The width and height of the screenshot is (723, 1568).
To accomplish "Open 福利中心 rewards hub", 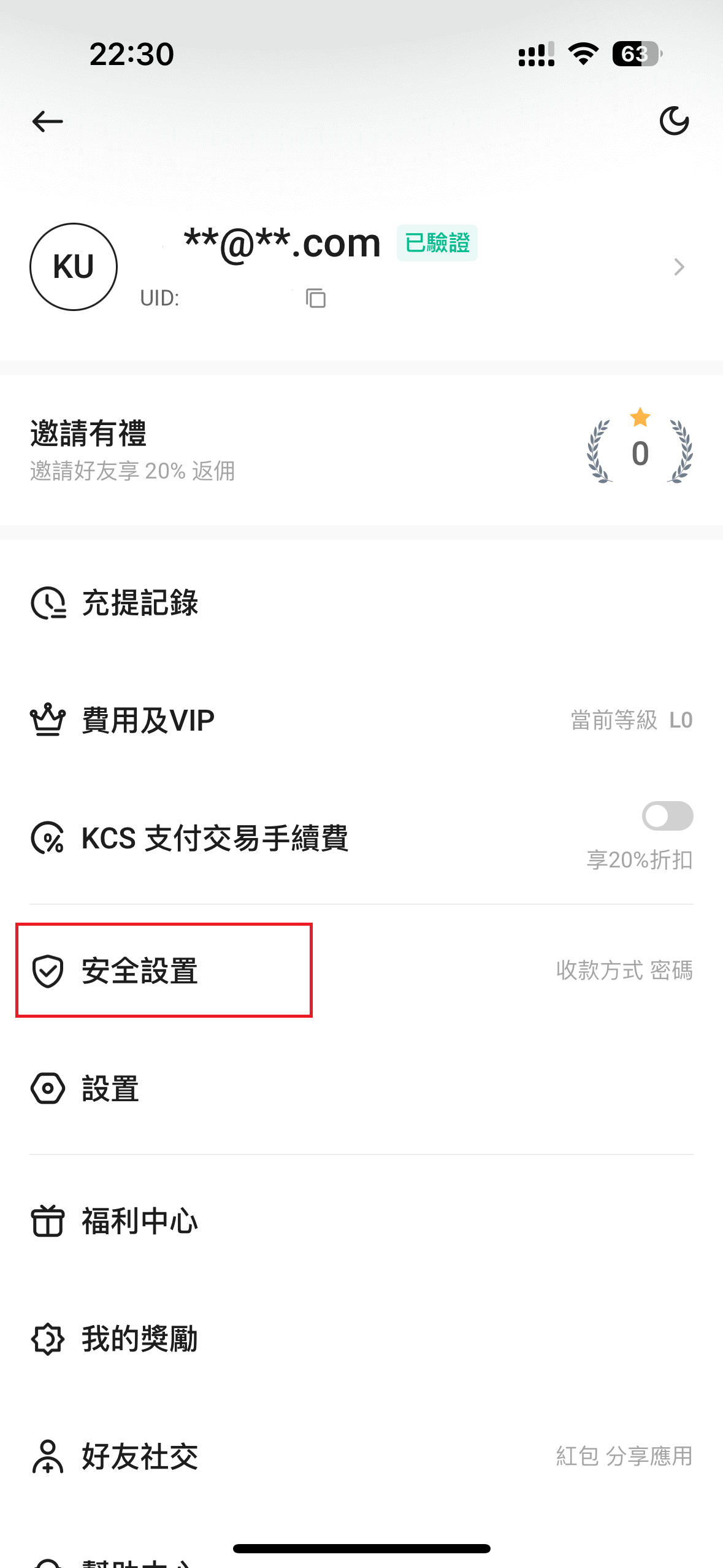I will coord(361,1221).
